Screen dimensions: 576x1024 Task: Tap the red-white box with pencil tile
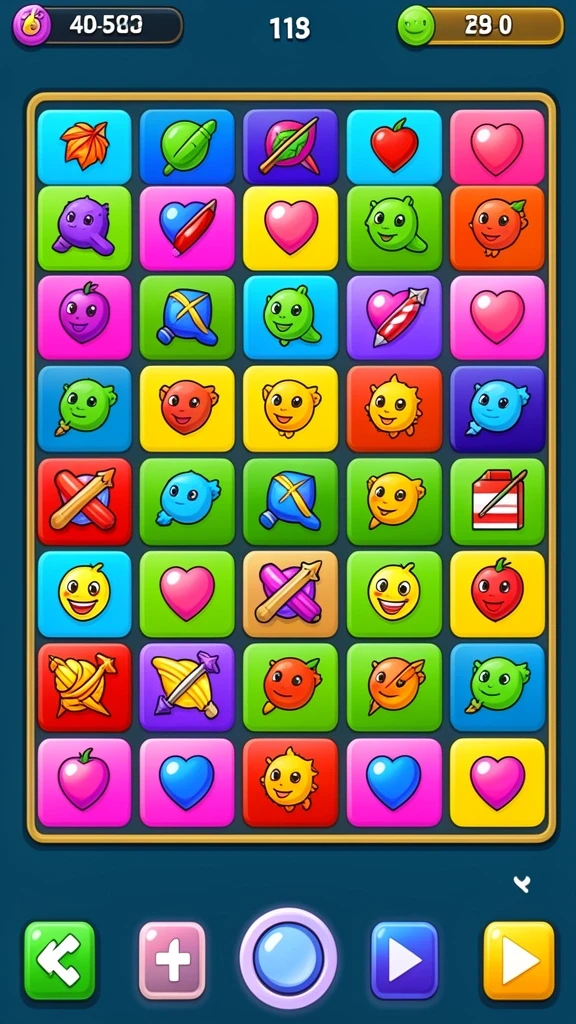click(497, 502)
